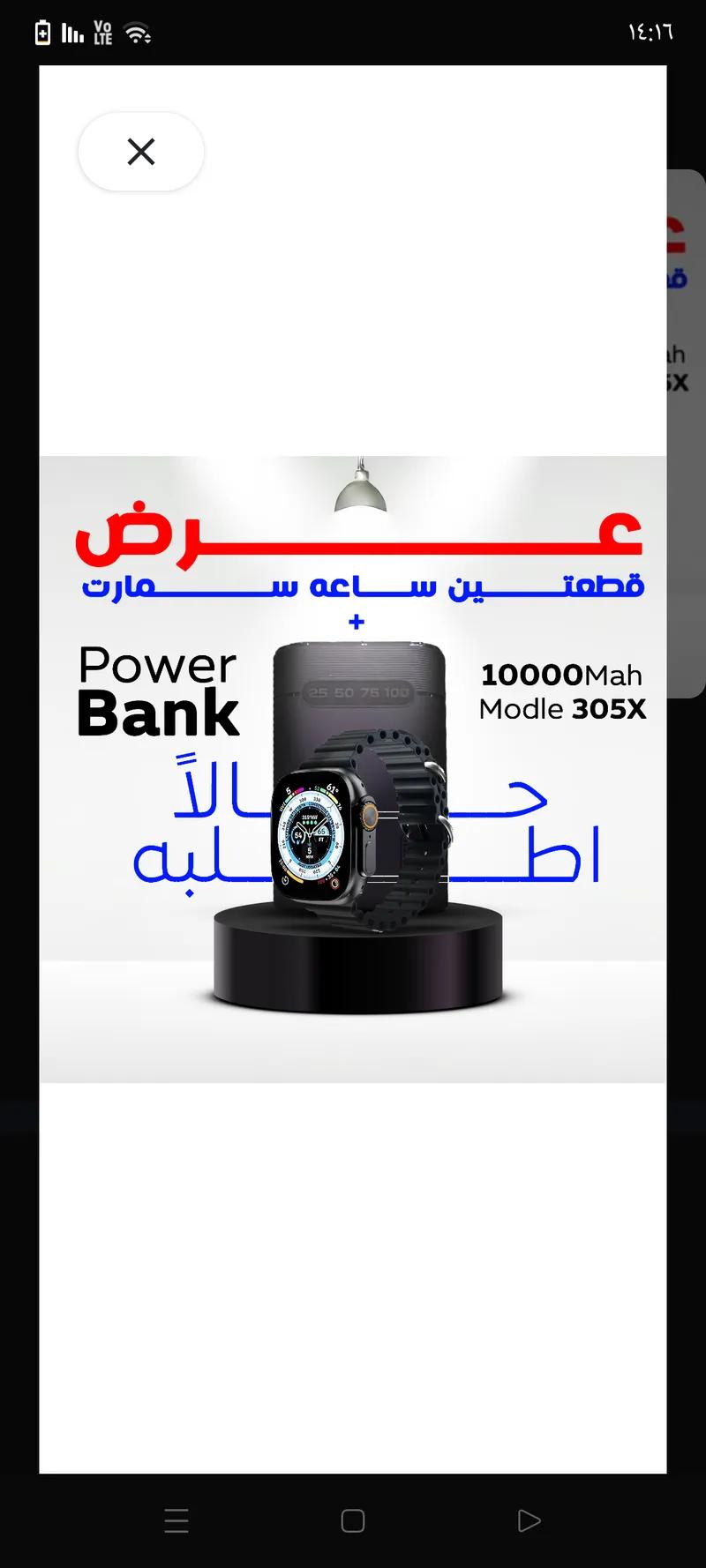
Task: Dismiss the image viewer with the X button
Action: (140, 152)
